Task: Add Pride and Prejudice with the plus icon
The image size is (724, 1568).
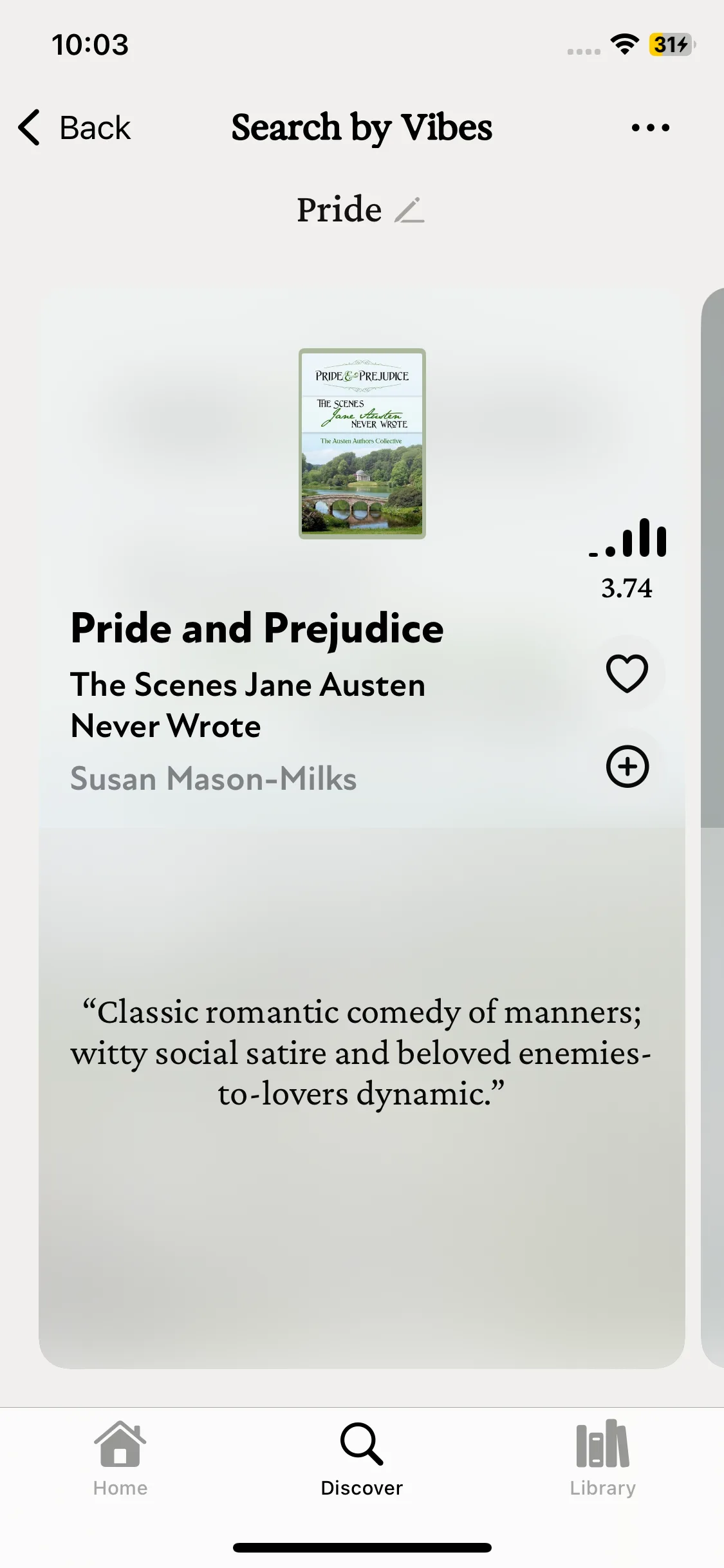Action: tap(627, 766)
